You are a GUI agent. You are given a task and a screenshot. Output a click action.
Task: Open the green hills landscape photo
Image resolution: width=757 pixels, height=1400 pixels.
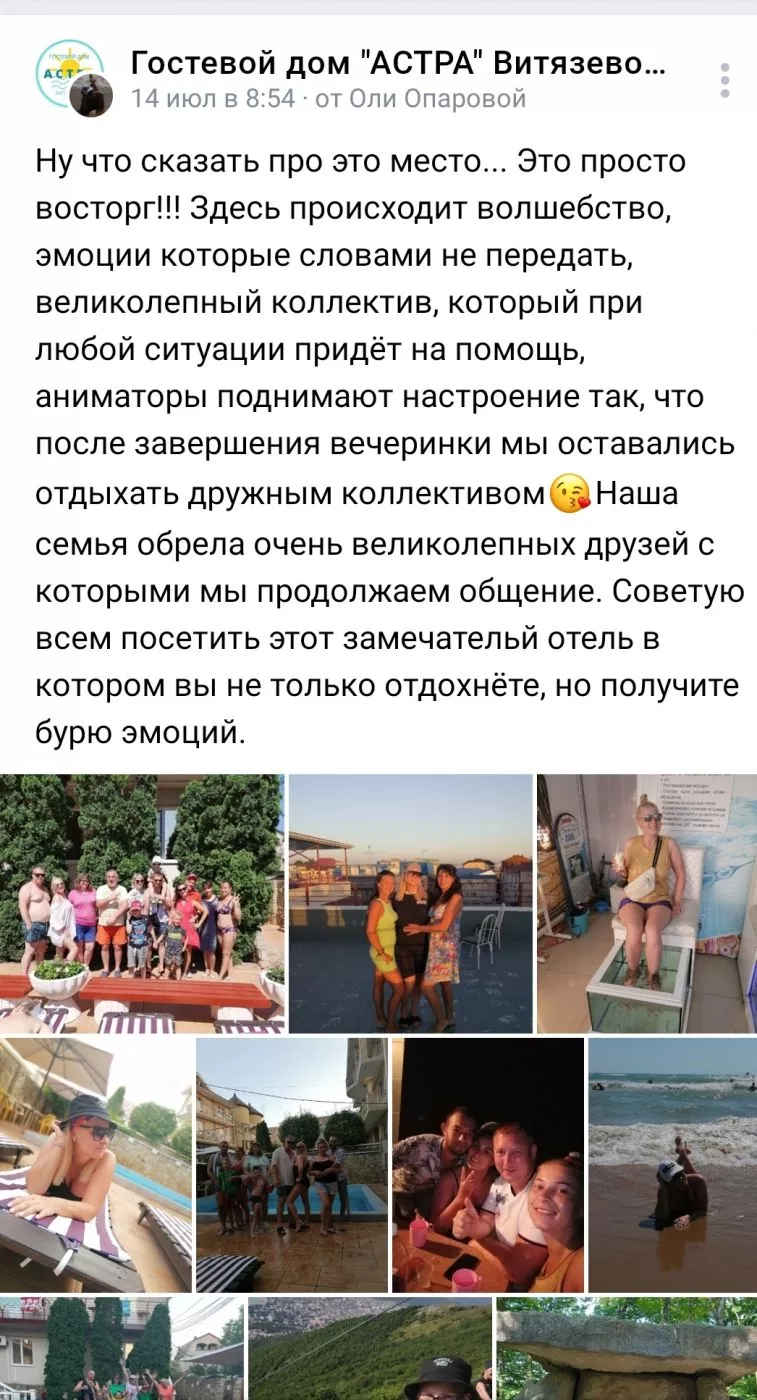tap(370, 1349)
